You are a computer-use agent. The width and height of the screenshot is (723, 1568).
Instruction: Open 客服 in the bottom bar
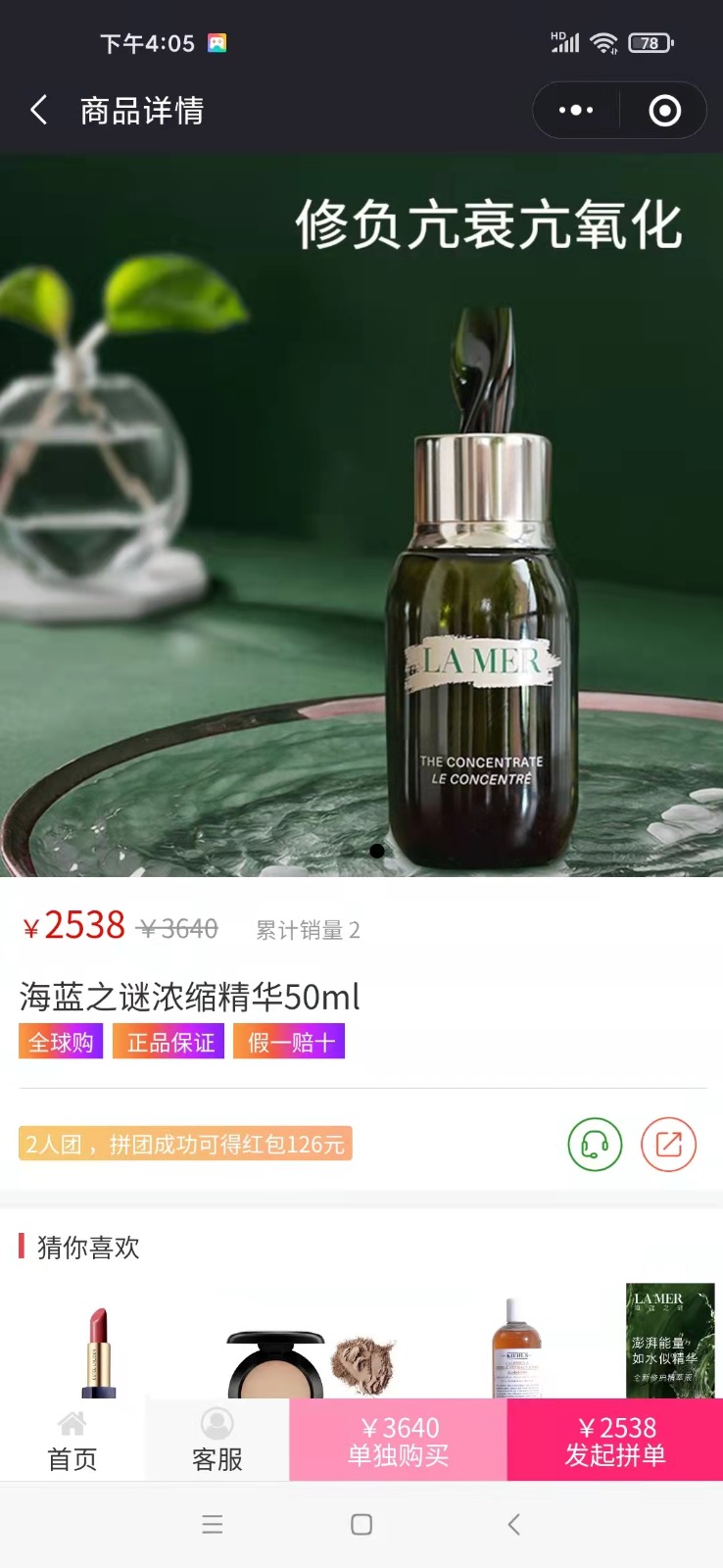217,1441
